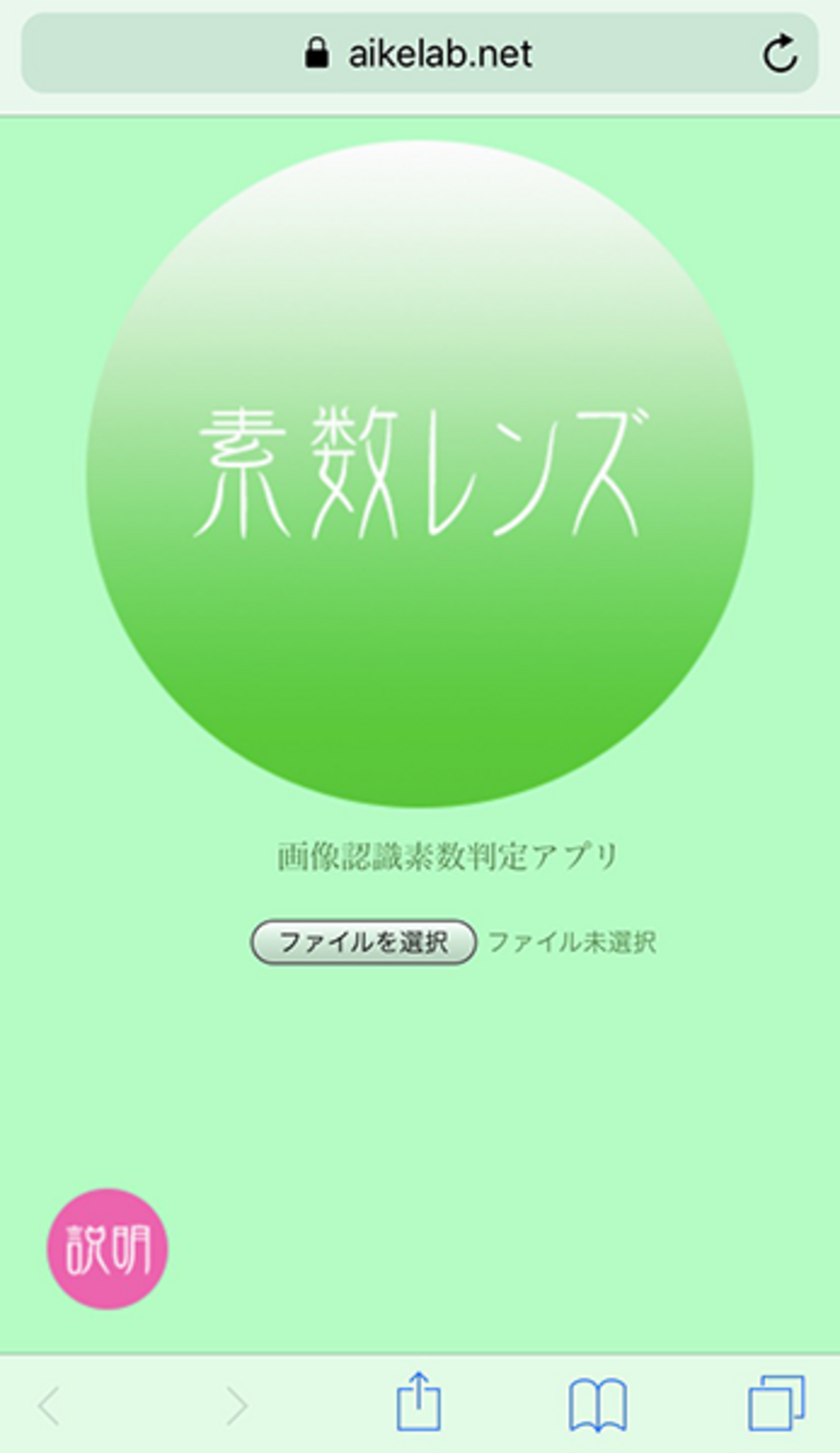Open the pink 説明 explanation button

point(107,1249)
